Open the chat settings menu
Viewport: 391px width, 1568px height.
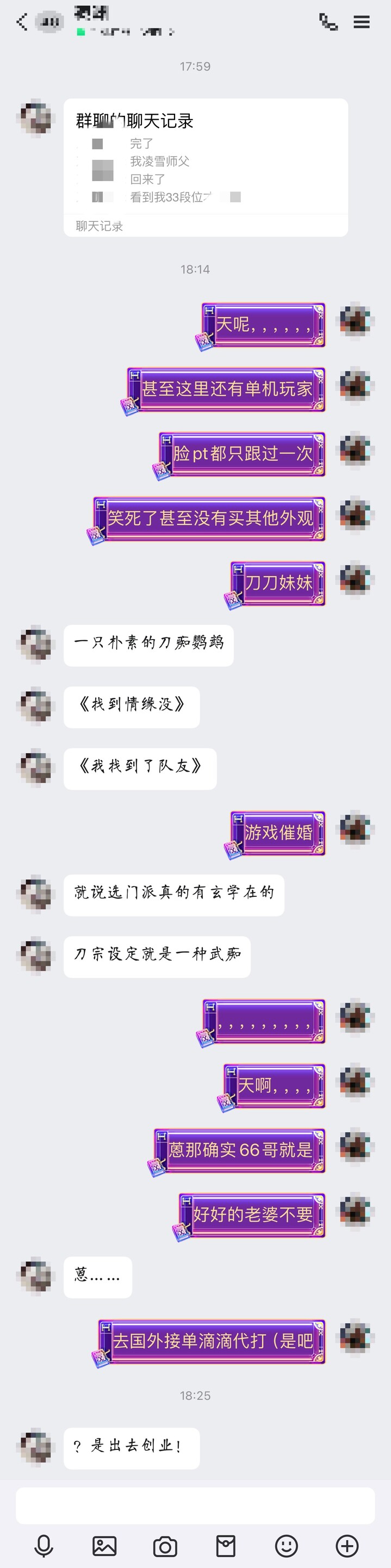(x=362, y=22)
